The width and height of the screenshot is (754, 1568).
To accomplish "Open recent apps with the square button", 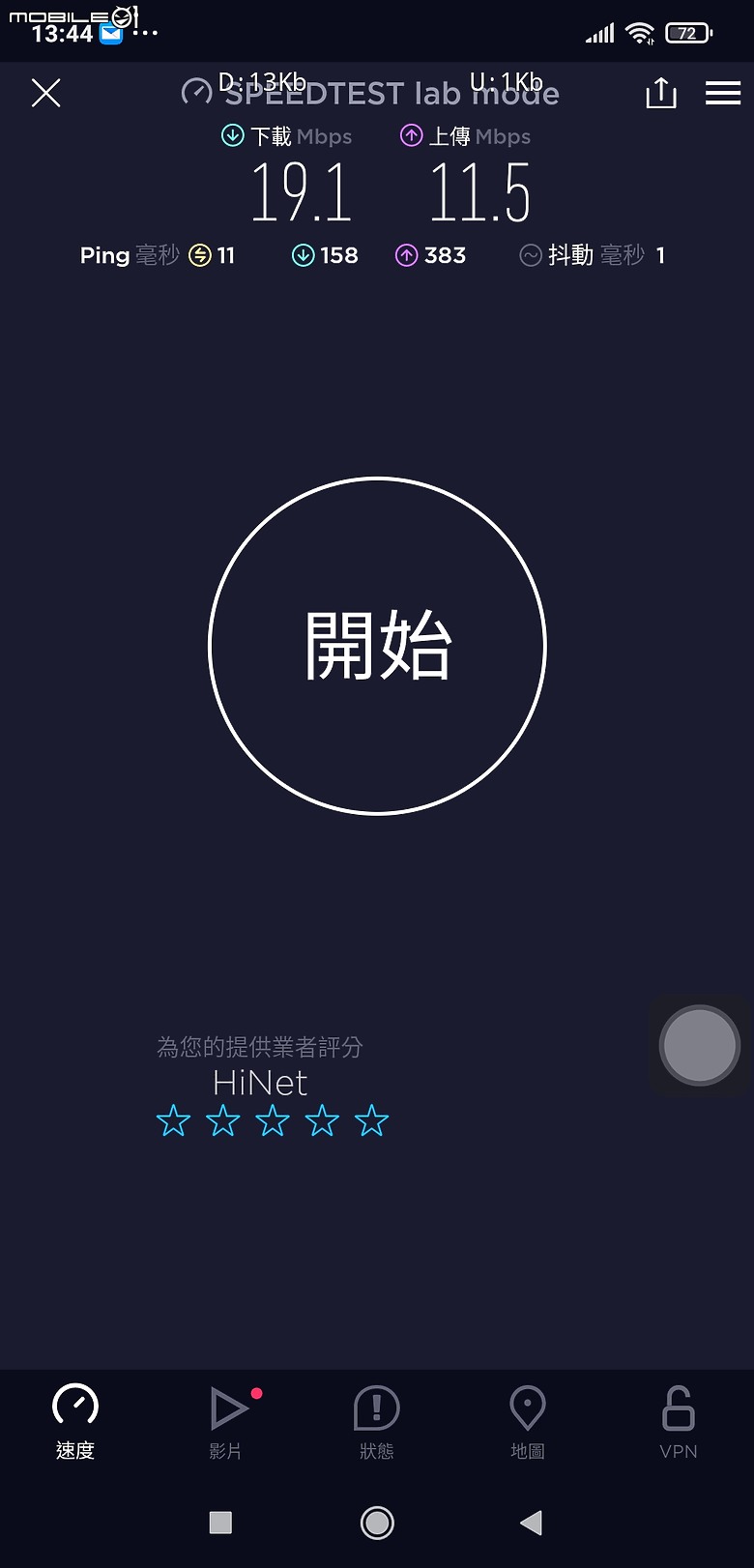I will click(x=220, y=1523).
